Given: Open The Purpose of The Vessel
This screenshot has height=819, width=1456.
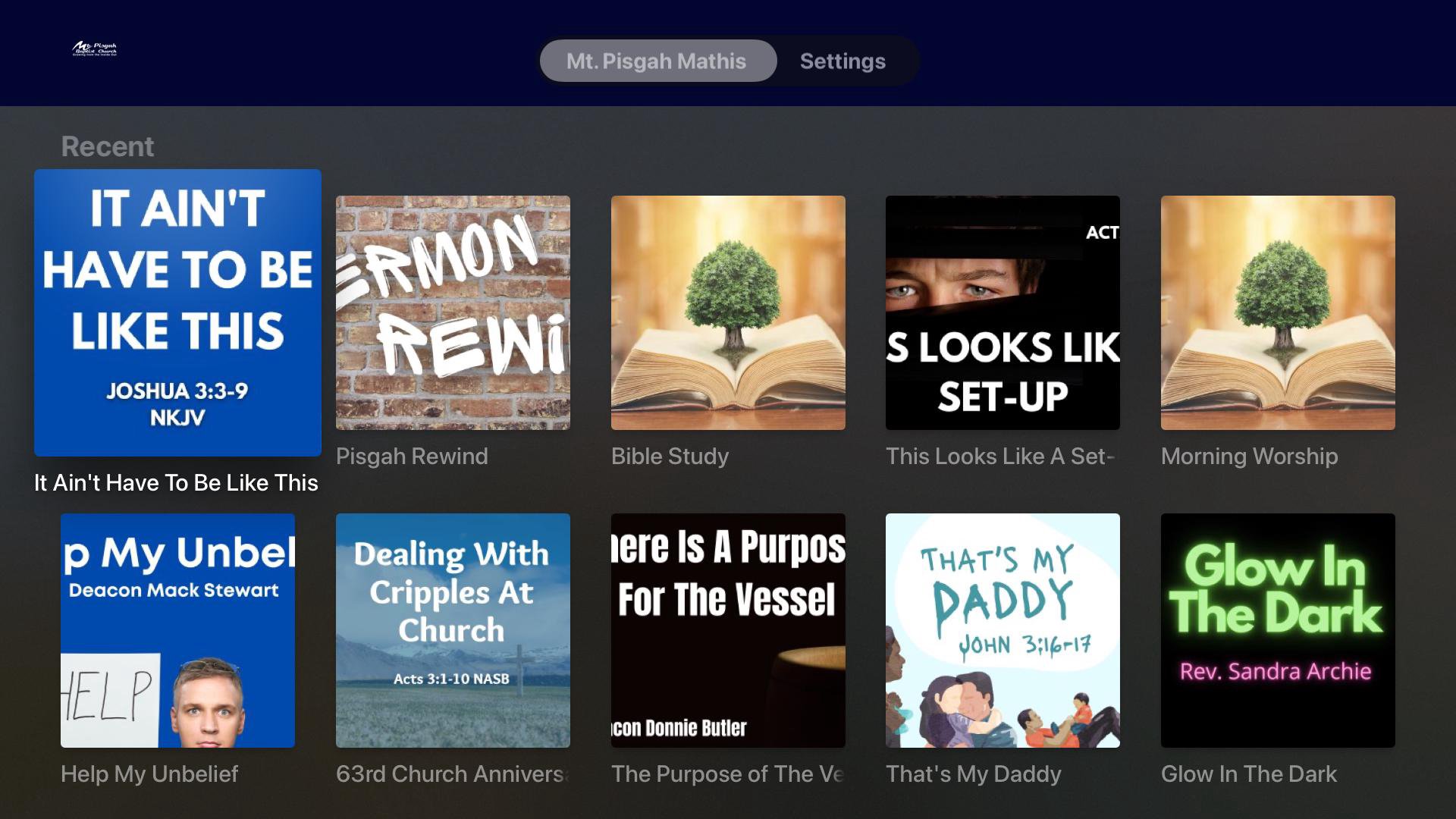Looking at the screenshot, I should 728,630.
